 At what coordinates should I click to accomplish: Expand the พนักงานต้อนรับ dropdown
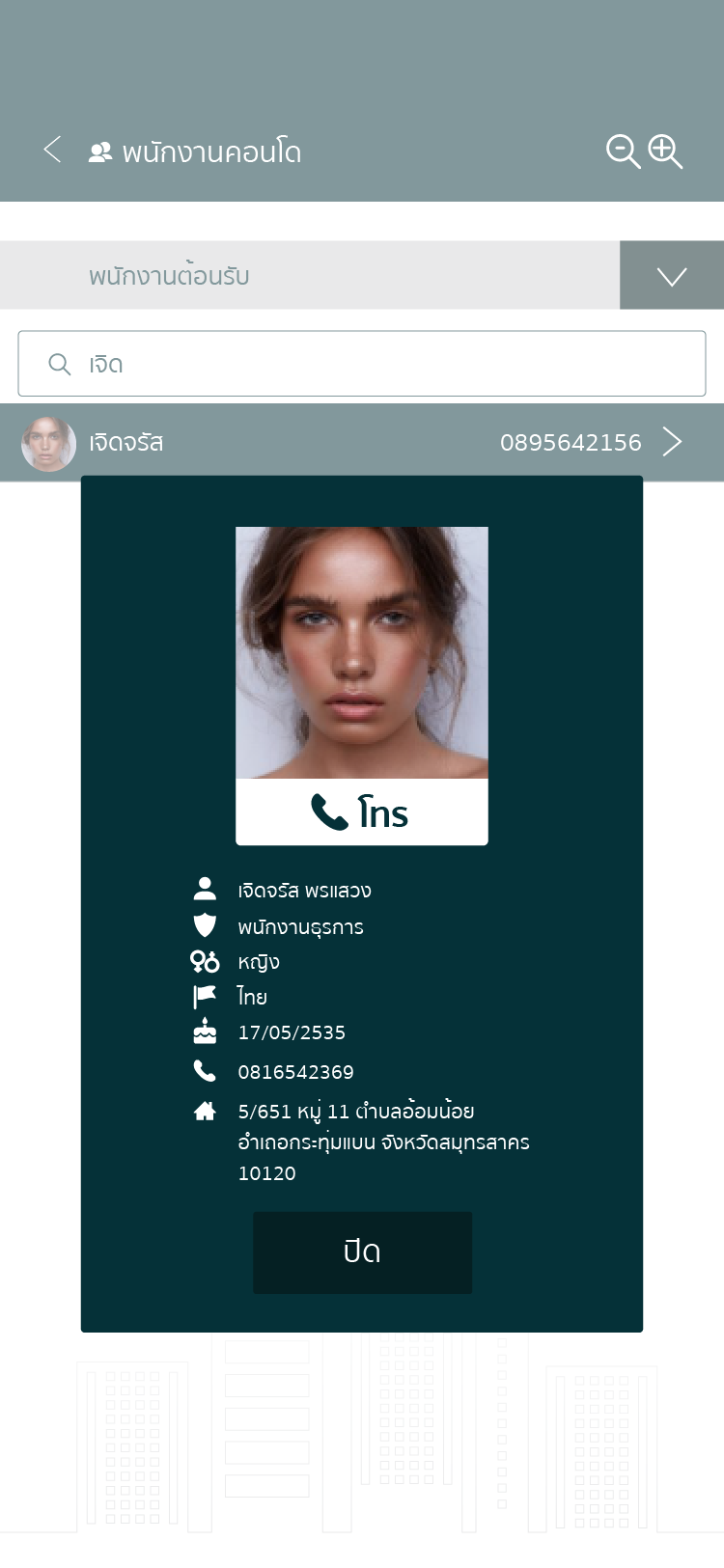(x=671, y=276)
